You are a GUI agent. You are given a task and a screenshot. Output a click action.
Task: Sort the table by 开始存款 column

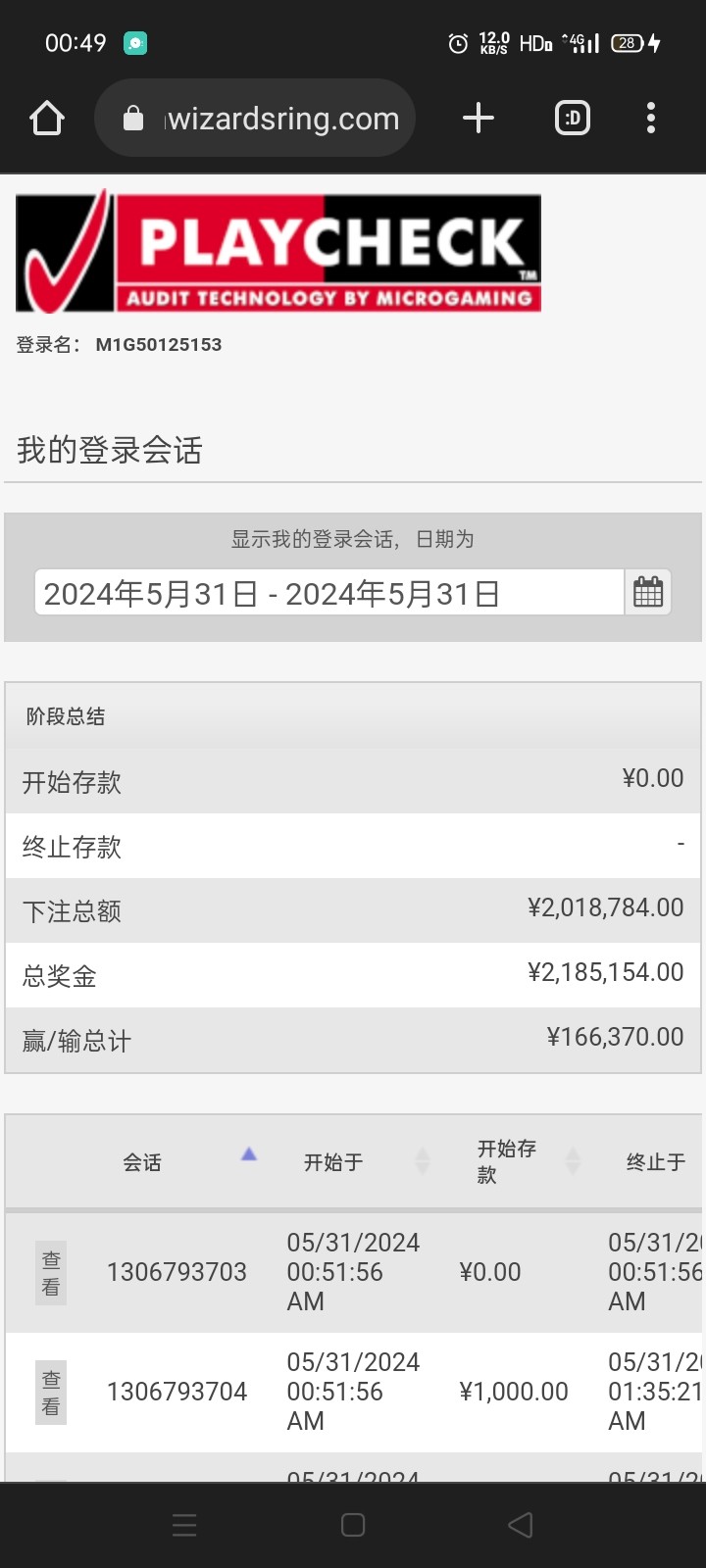tap(507, 1162)
